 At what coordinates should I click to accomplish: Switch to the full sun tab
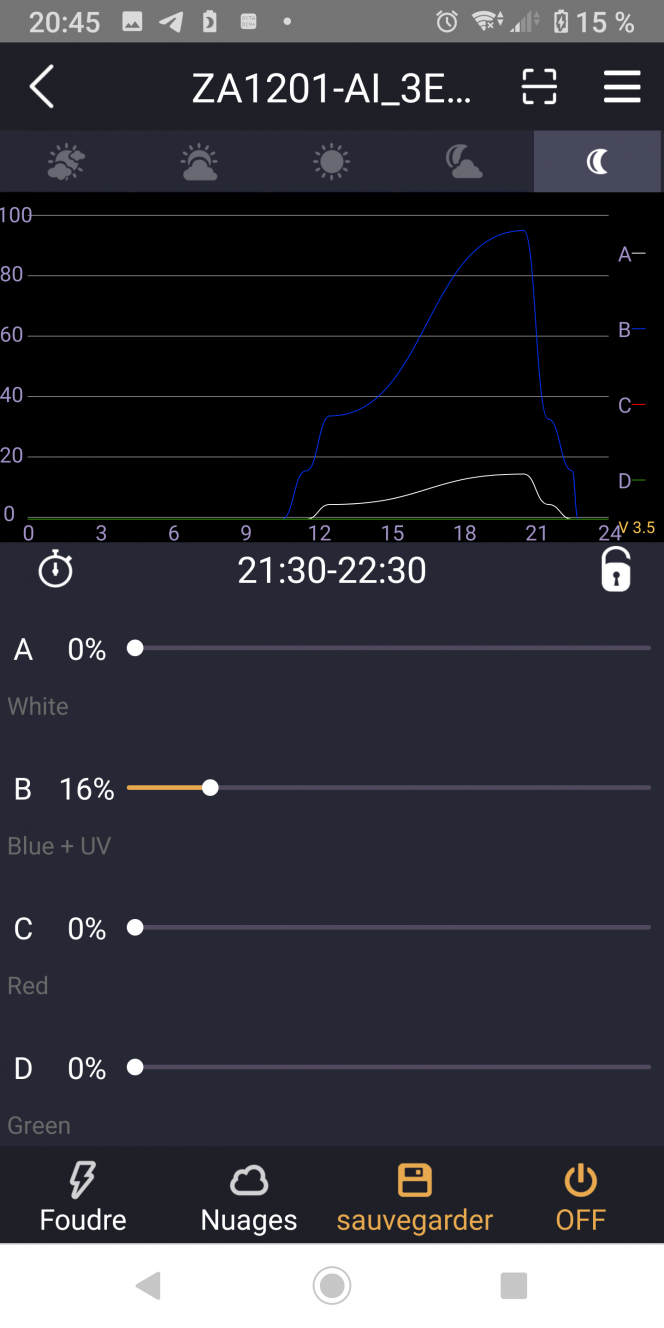332,162
